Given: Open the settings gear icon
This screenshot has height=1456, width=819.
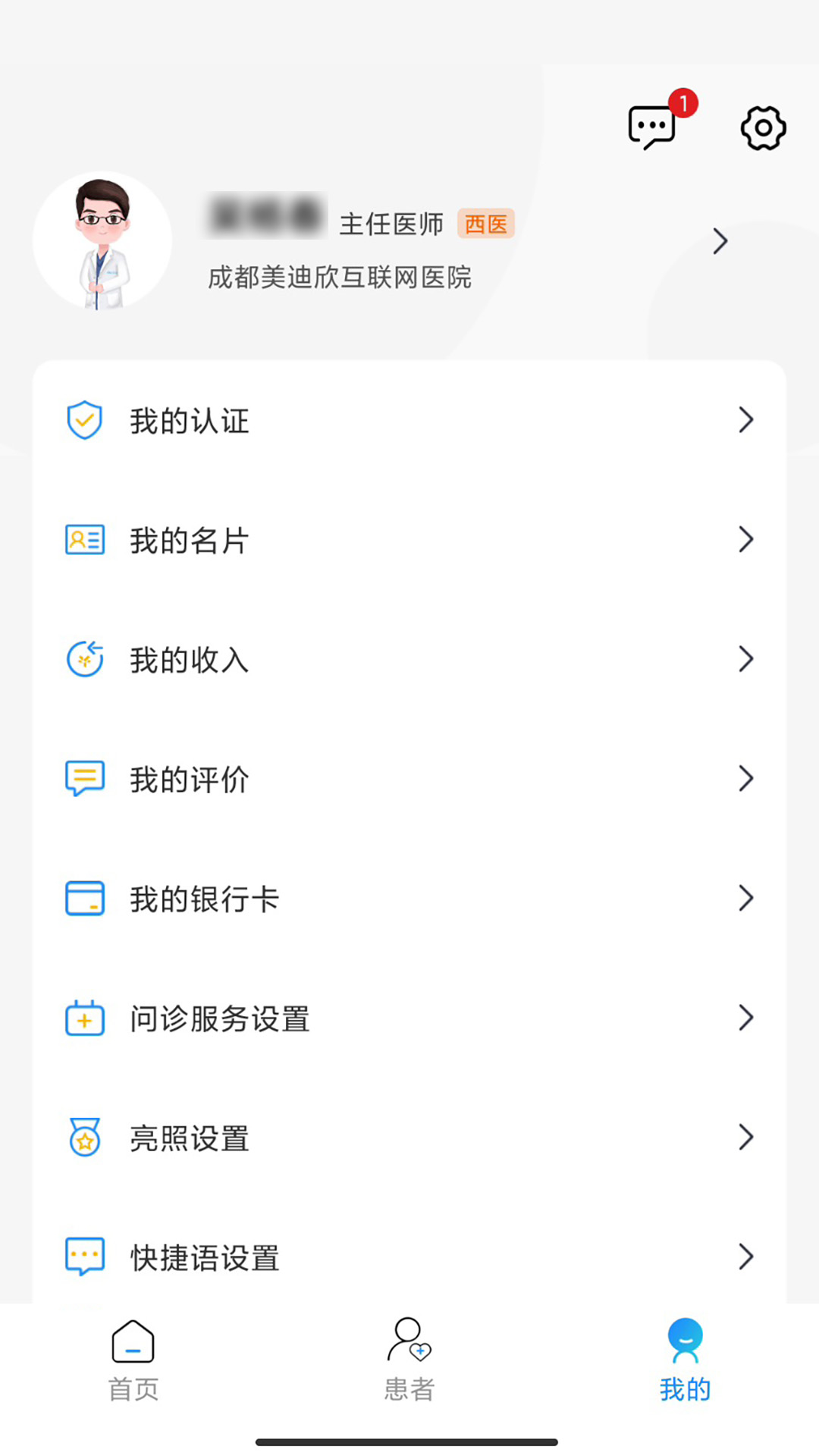Looking at the screenshot, I should [762, 127].
